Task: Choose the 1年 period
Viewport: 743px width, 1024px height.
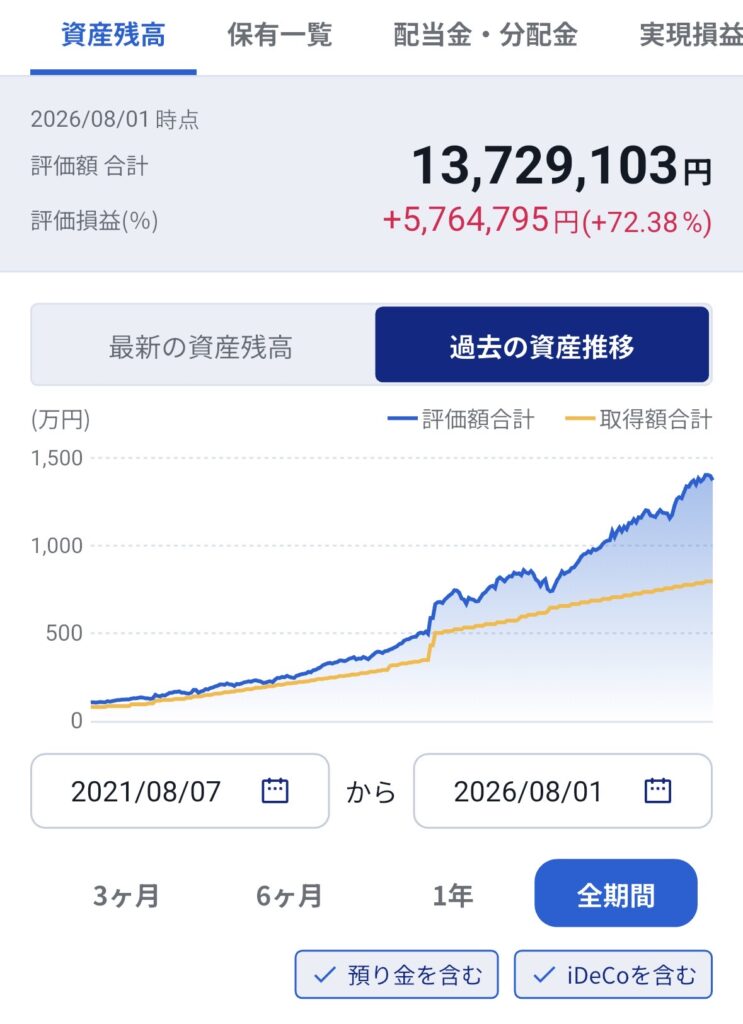Action: [x=452, y=895]
